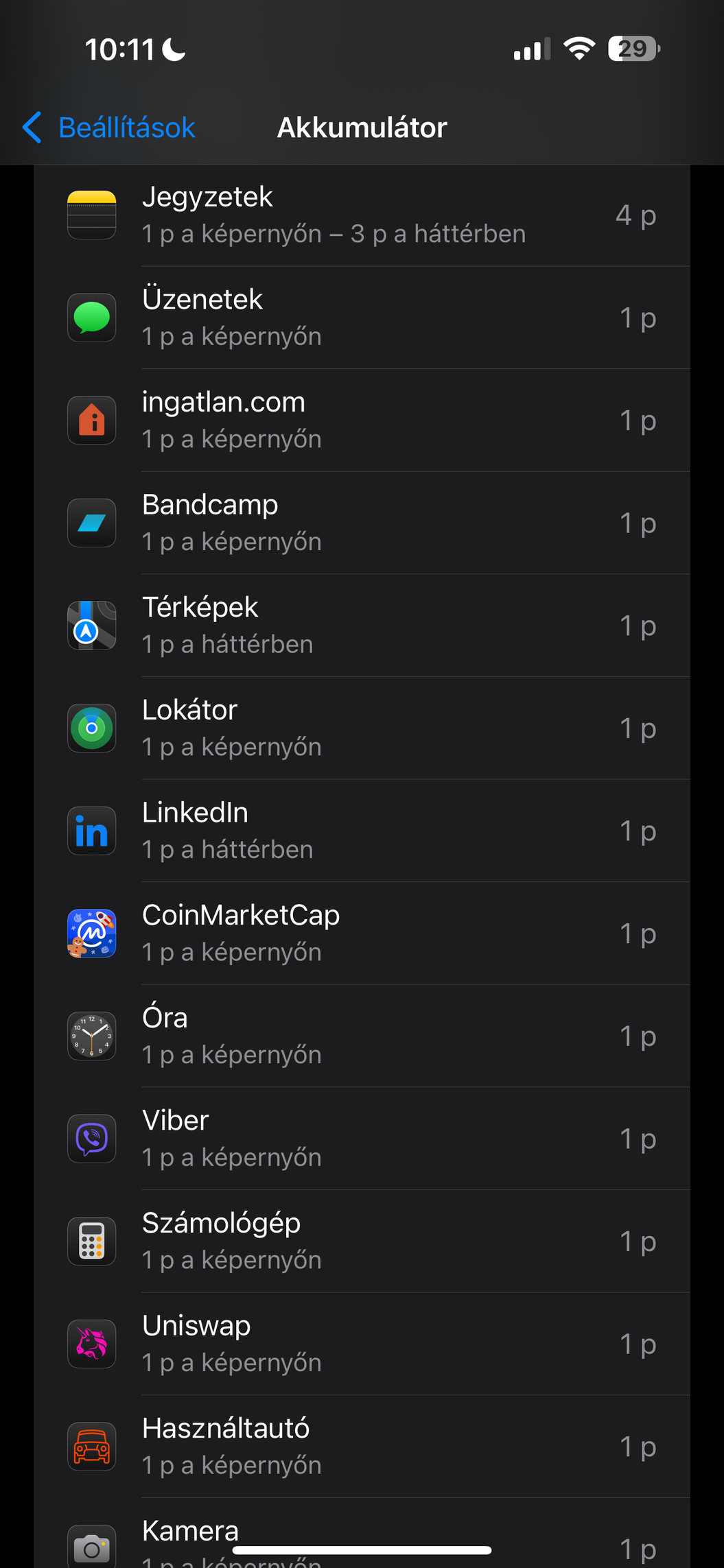This screenshot has height=1568, width=724.
Task: Select the Bandcamp row
Action: tap(362, 523)
